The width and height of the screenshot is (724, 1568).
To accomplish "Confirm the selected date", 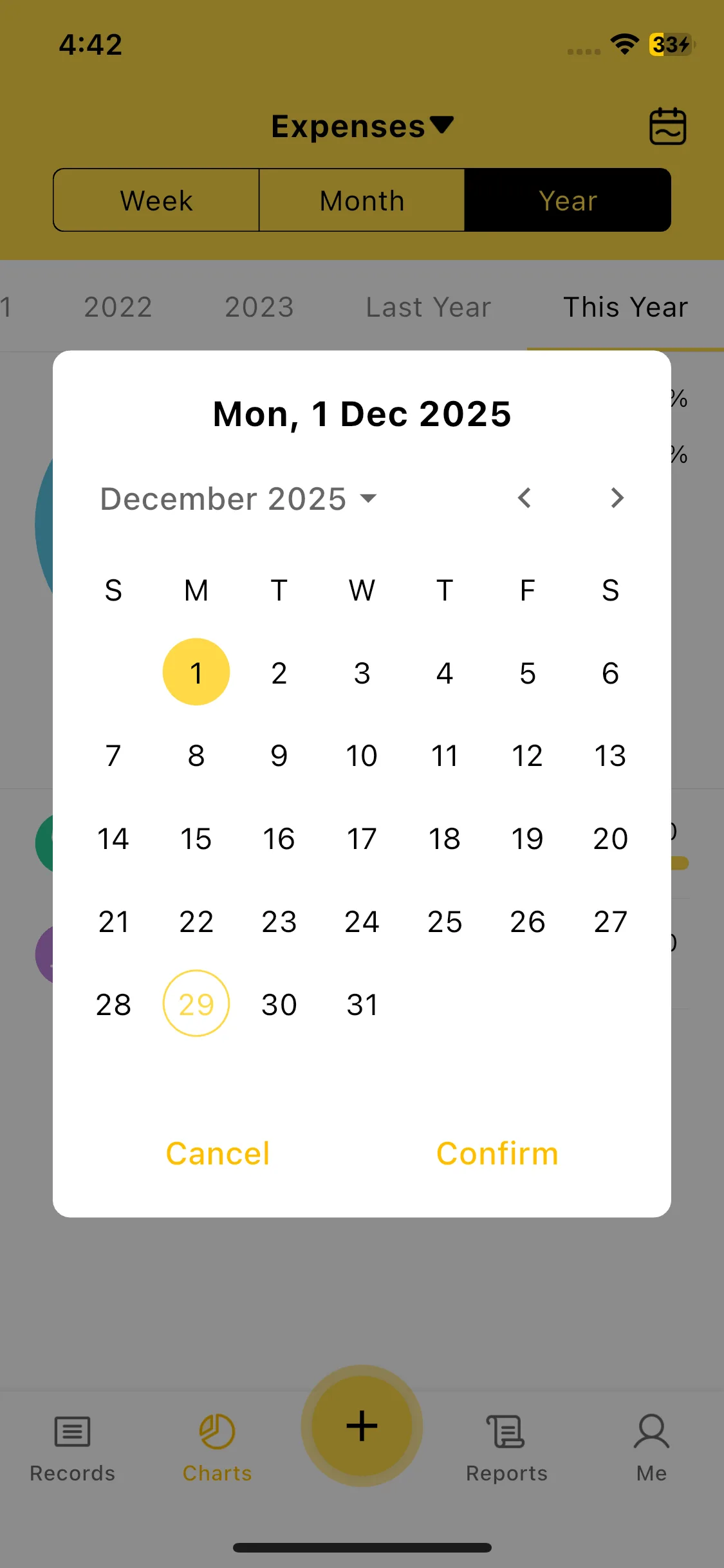I will [x=497, y=1153].
